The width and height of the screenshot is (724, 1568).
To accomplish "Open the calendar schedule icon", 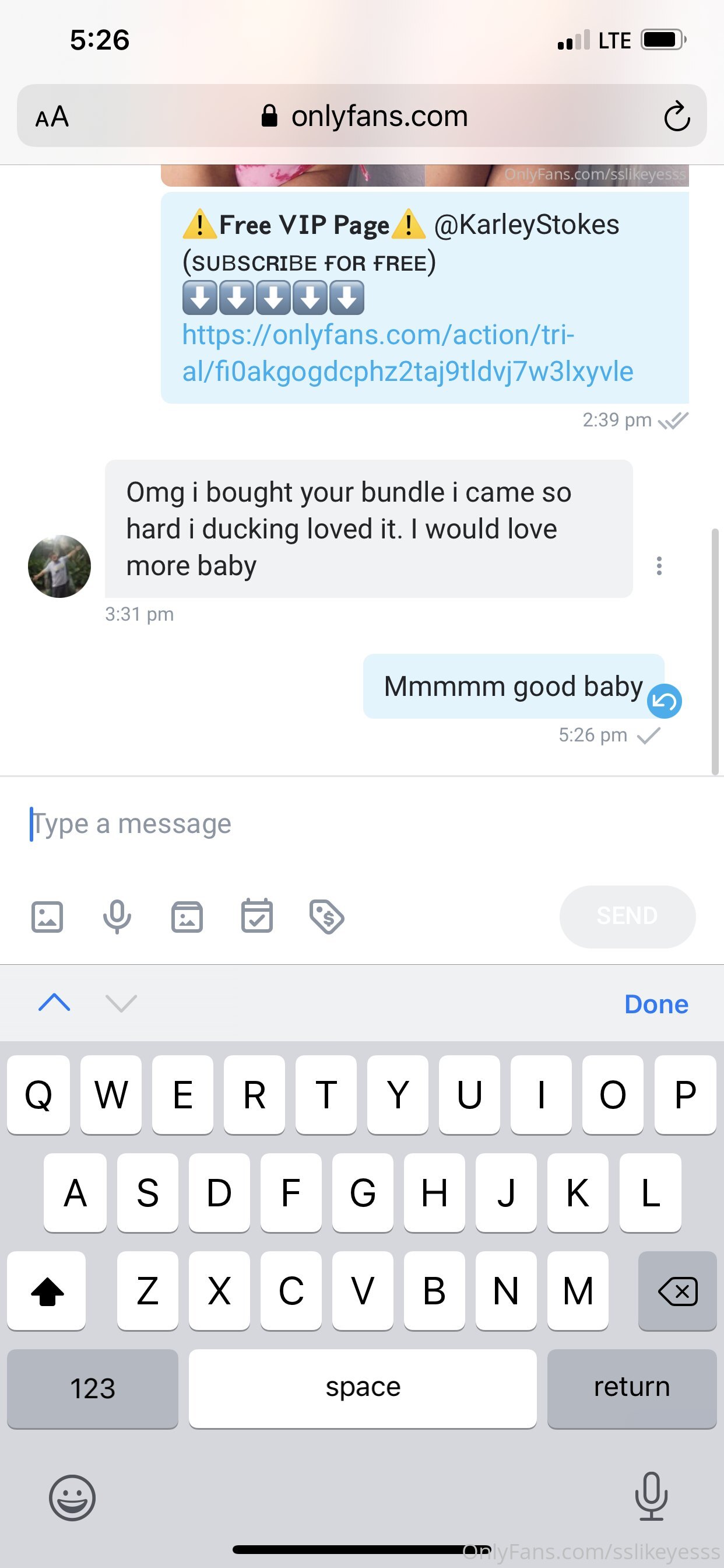I will (x=256, y=916).
